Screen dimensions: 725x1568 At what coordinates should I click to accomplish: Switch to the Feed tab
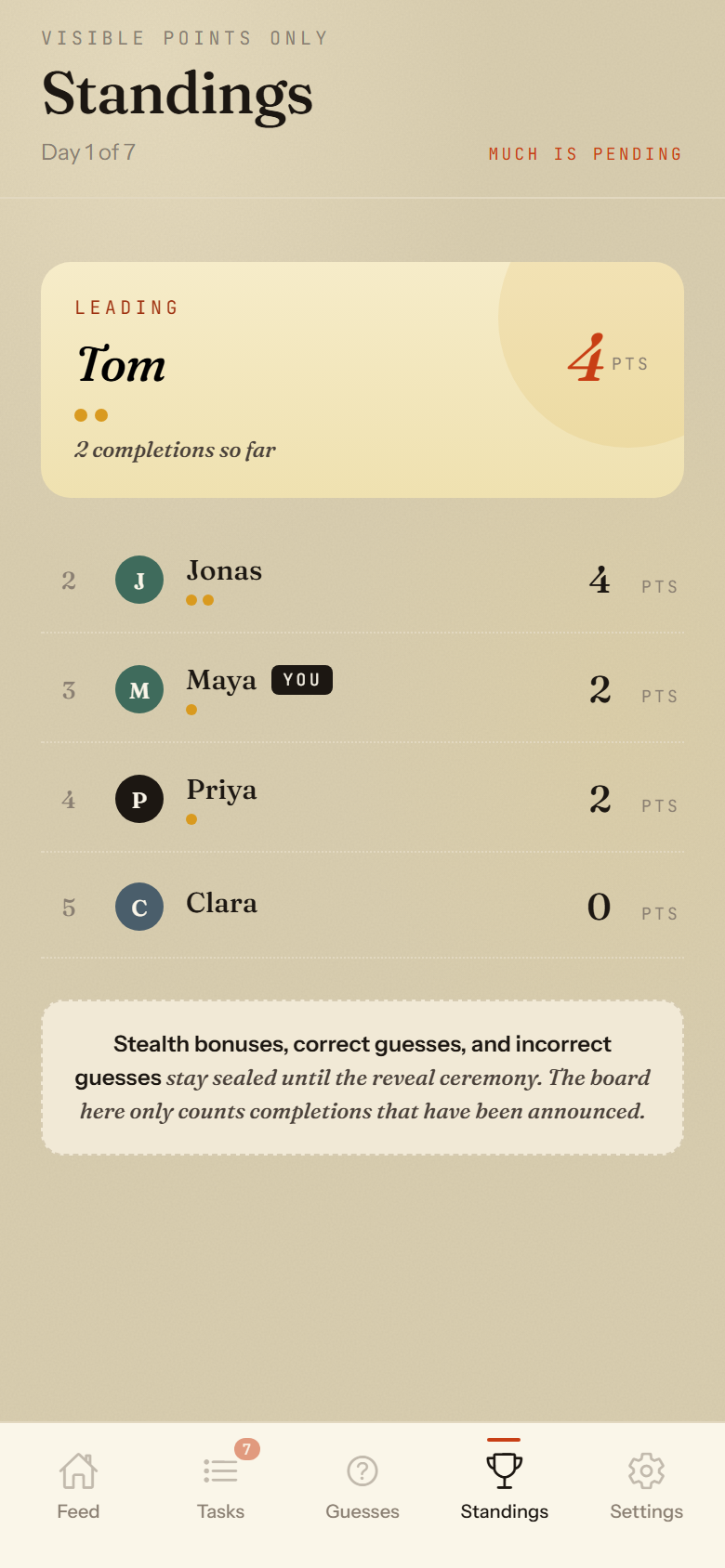(x=78, y=1486)
